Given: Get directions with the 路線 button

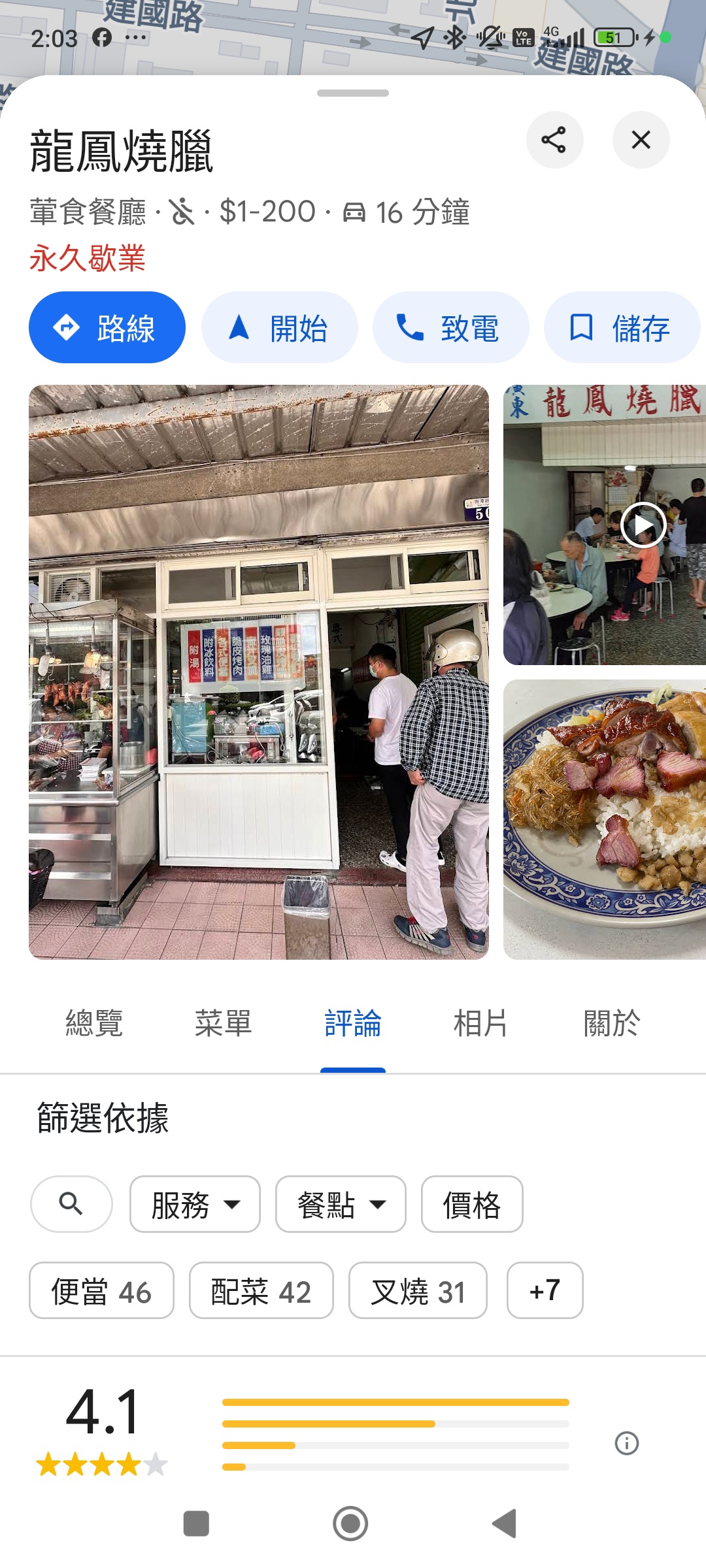Looking at the screenshot, I should click(107, 327).
